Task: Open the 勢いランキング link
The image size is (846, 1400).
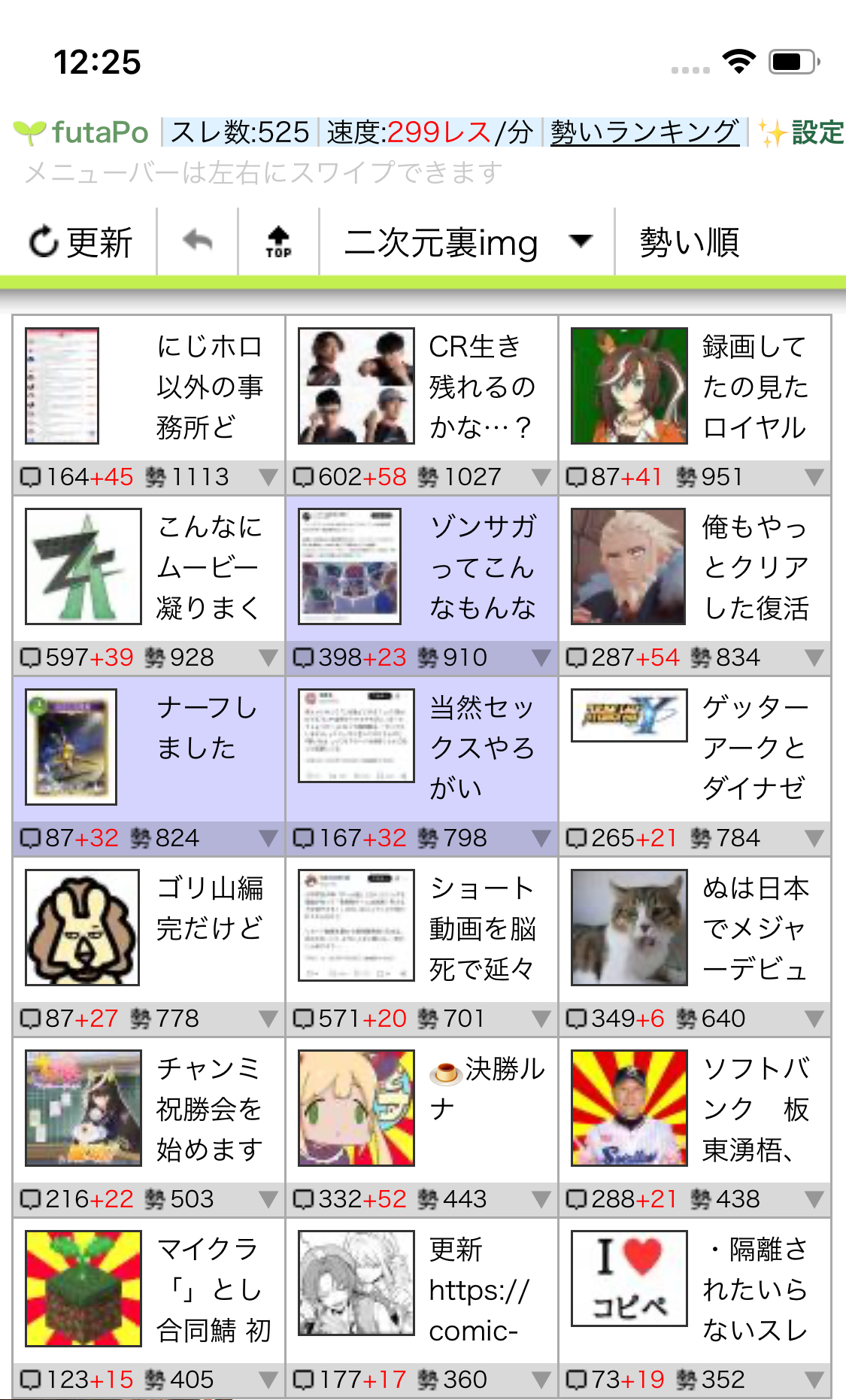Action: (x=644, y=132)
